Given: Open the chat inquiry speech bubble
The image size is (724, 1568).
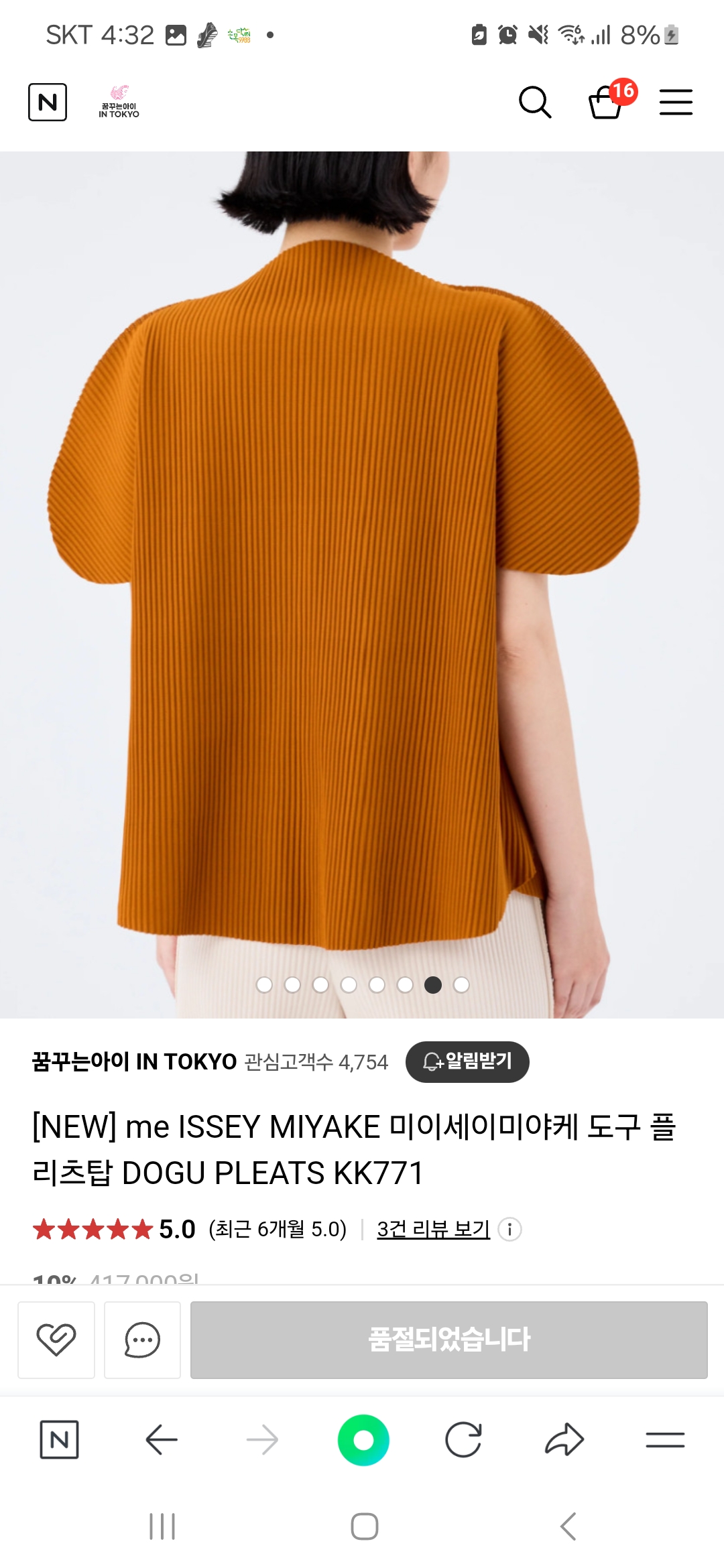Looking at the screenshot, I should tap(142, 1340).
